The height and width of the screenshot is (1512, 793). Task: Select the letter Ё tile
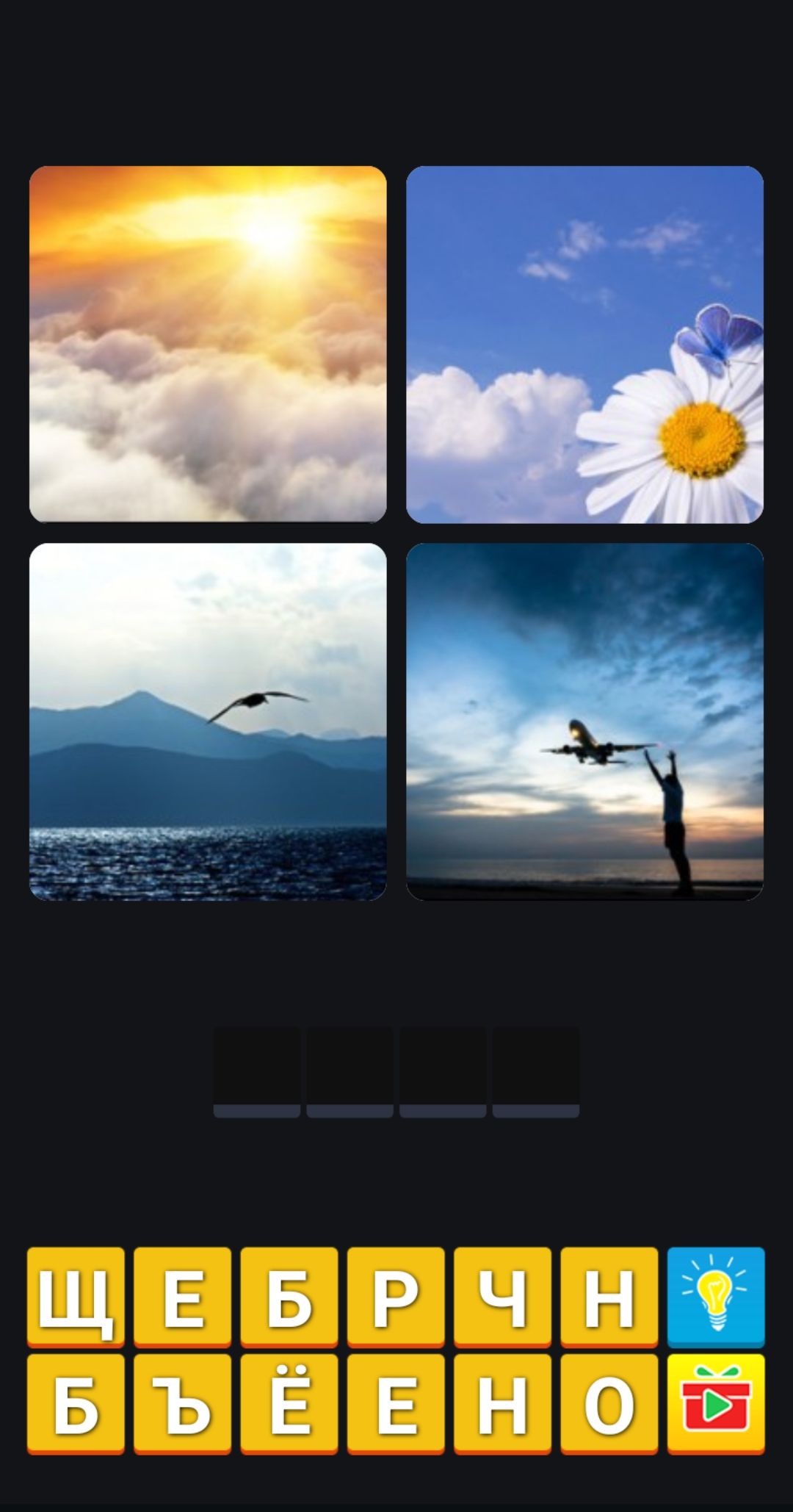(x=289, y=1403)
